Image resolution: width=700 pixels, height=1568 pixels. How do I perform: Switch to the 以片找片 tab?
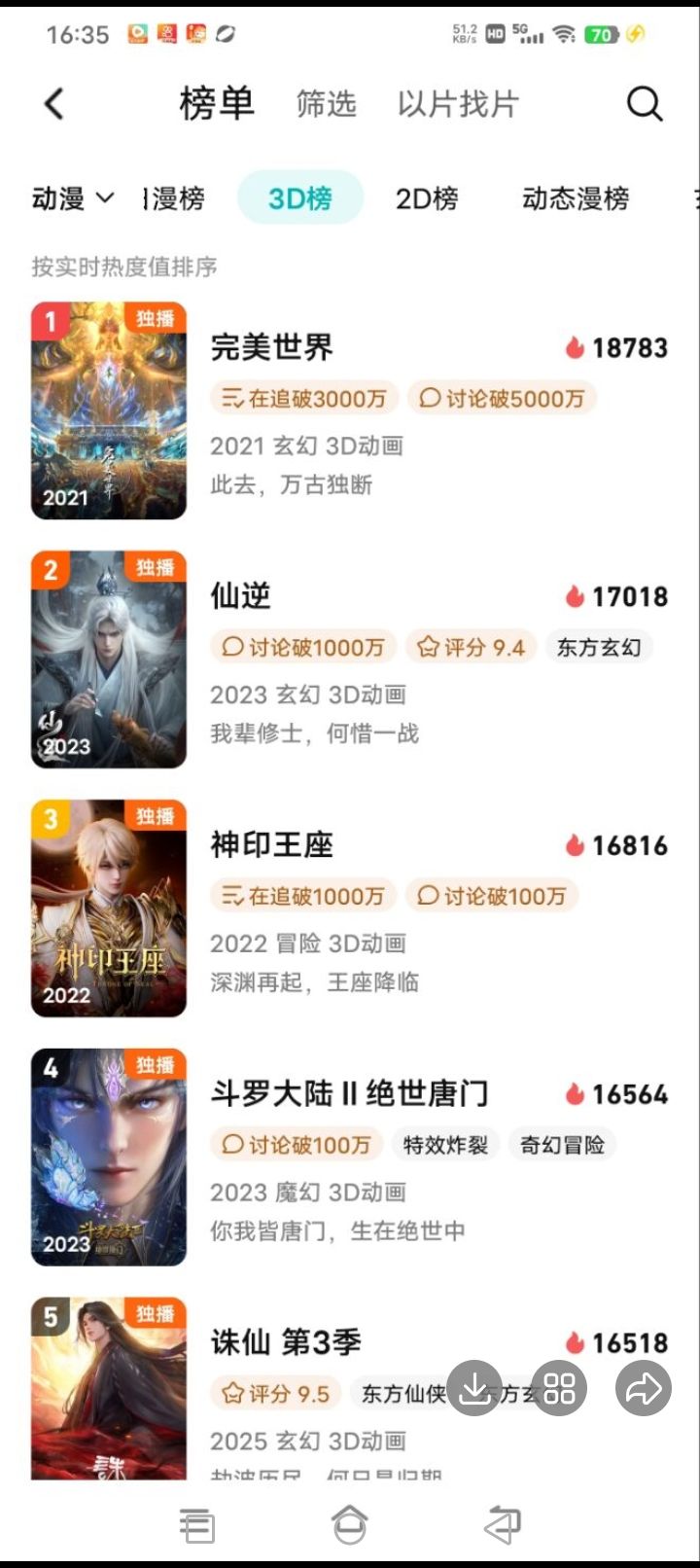tap(458, 103)
